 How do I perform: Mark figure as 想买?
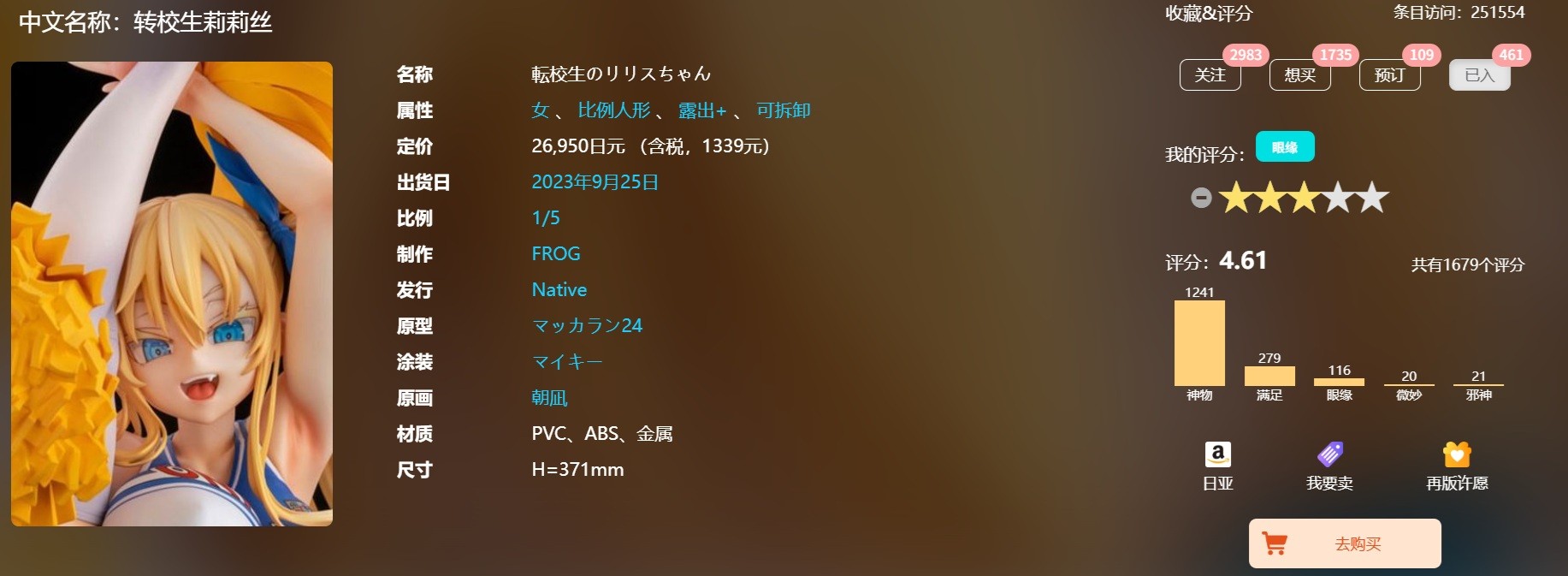click(1299, 75)
